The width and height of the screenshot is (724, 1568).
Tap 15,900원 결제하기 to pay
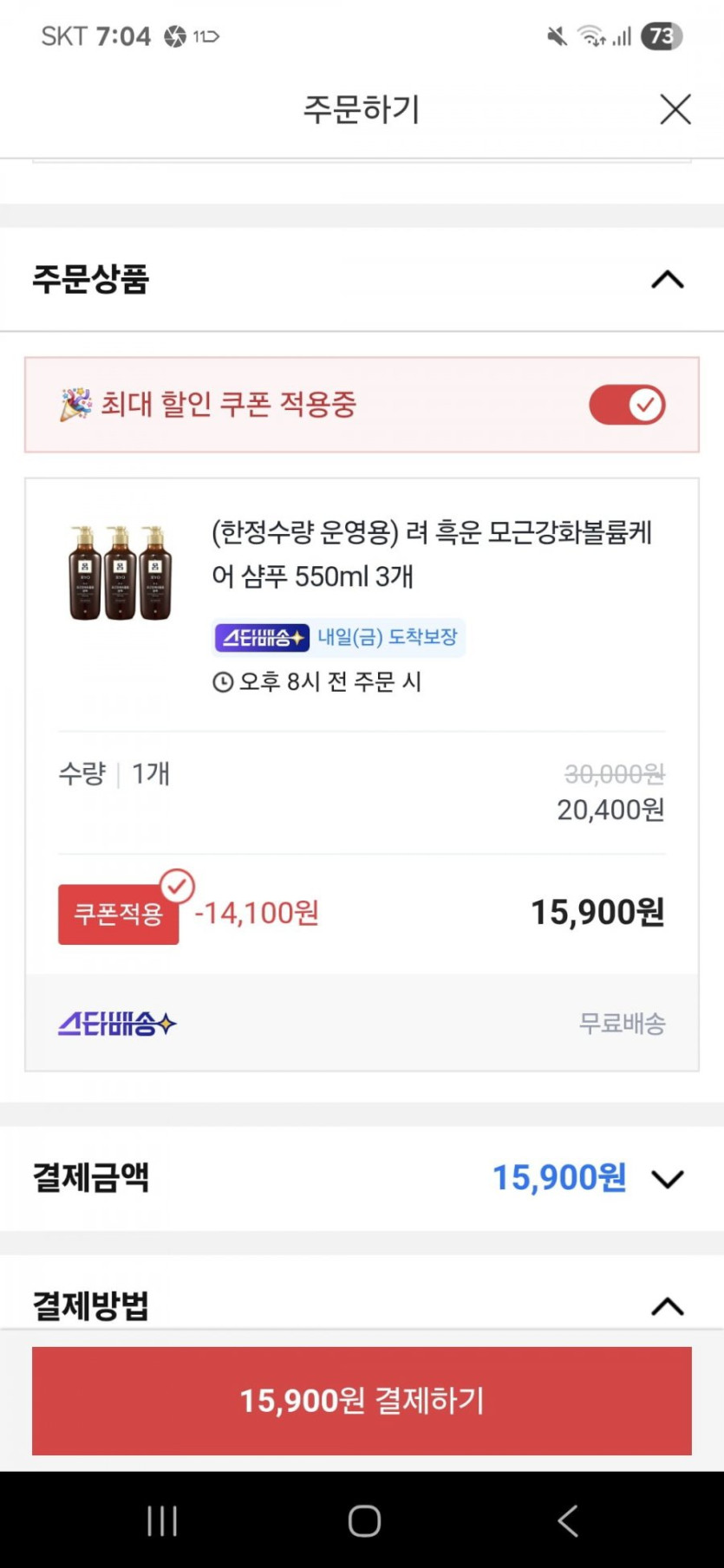click(x=362, y=1400)
